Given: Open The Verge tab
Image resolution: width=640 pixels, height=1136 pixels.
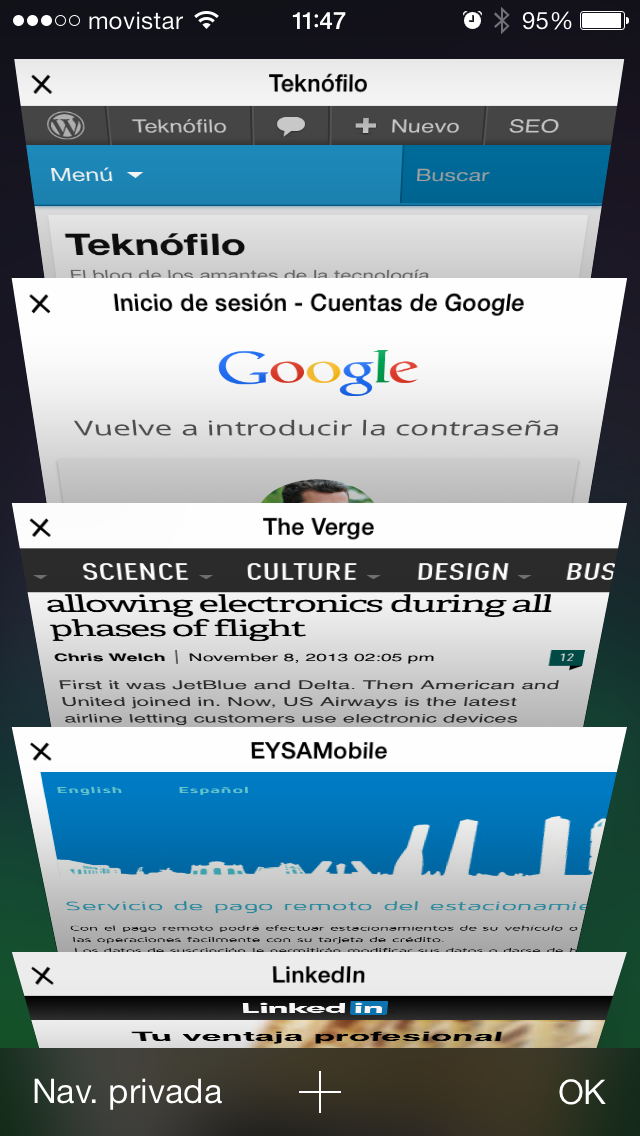Looking at the screenshot, I should (318, 640).
